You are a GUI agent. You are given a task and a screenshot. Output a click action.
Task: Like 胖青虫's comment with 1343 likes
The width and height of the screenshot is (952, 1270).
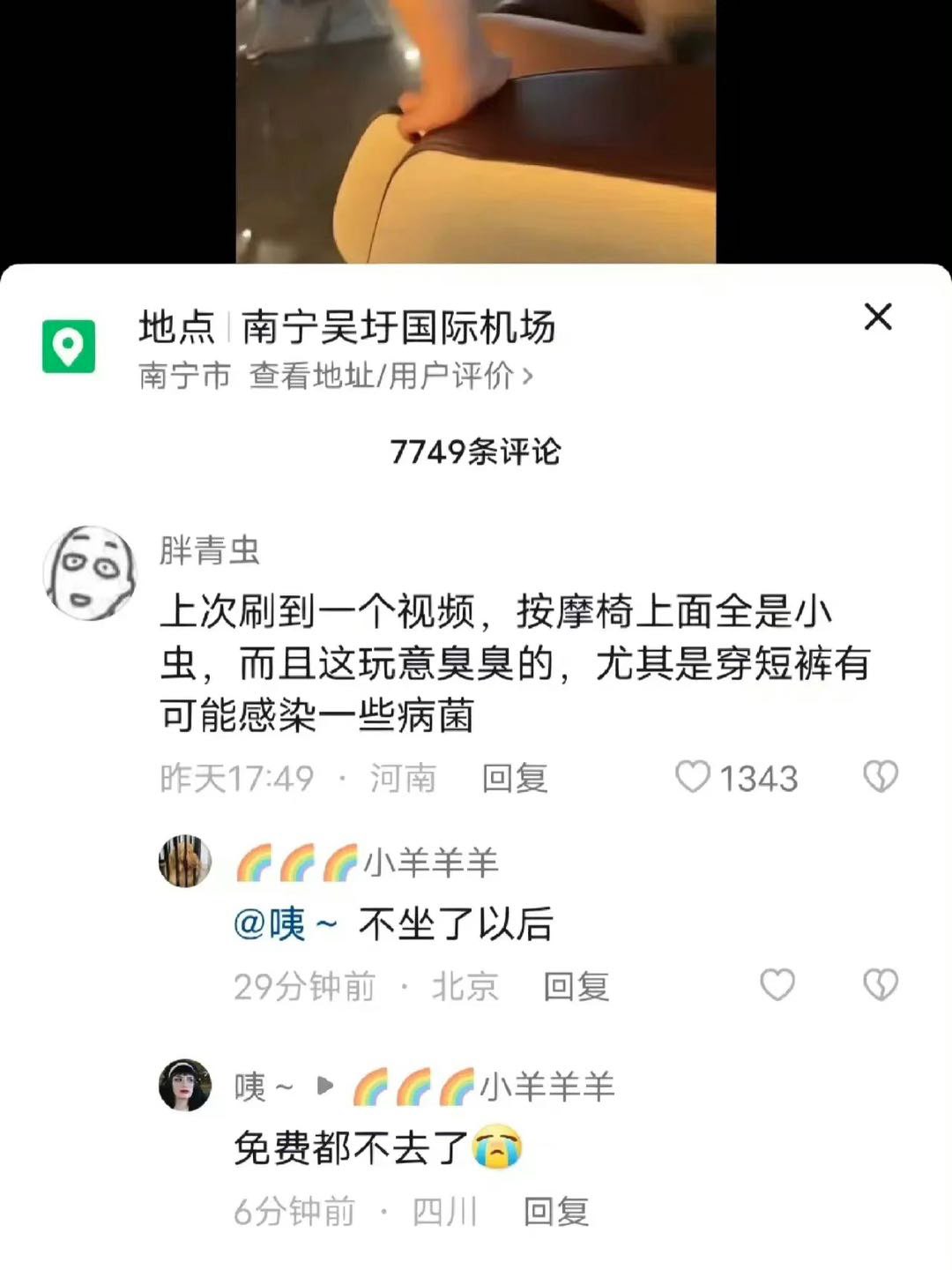pyautogui.click(x=693, y=777)
